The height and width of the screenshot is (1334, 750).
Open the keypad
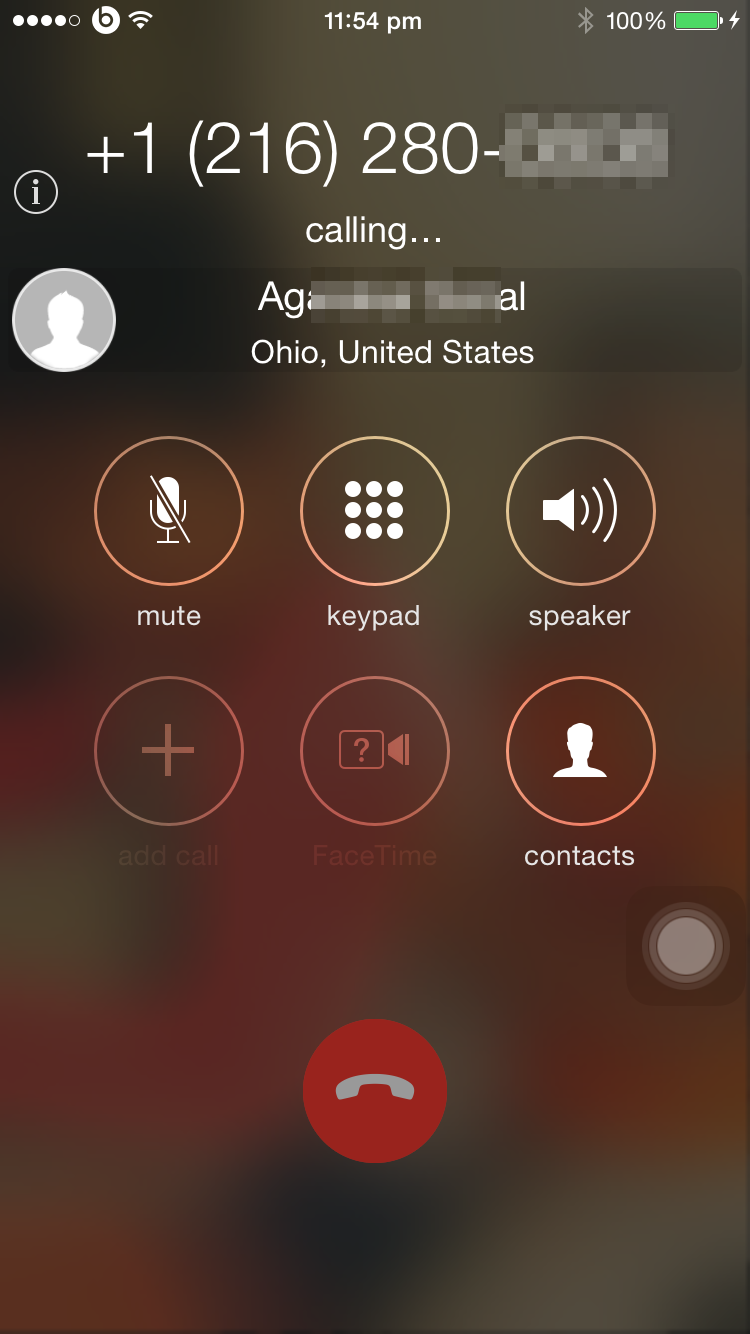point(375,511)
